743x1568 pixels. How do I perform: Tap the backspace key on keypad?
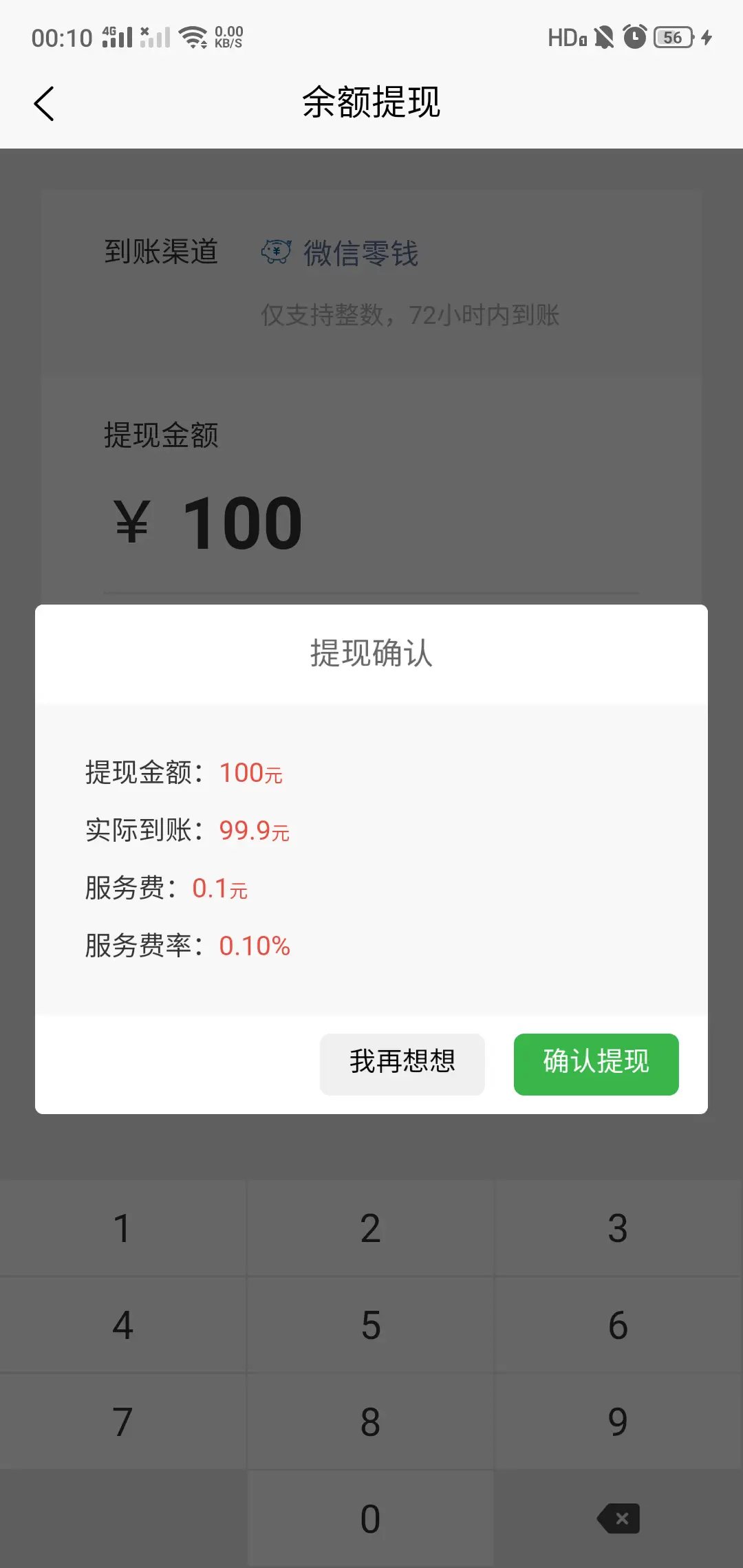[618, 1518]
